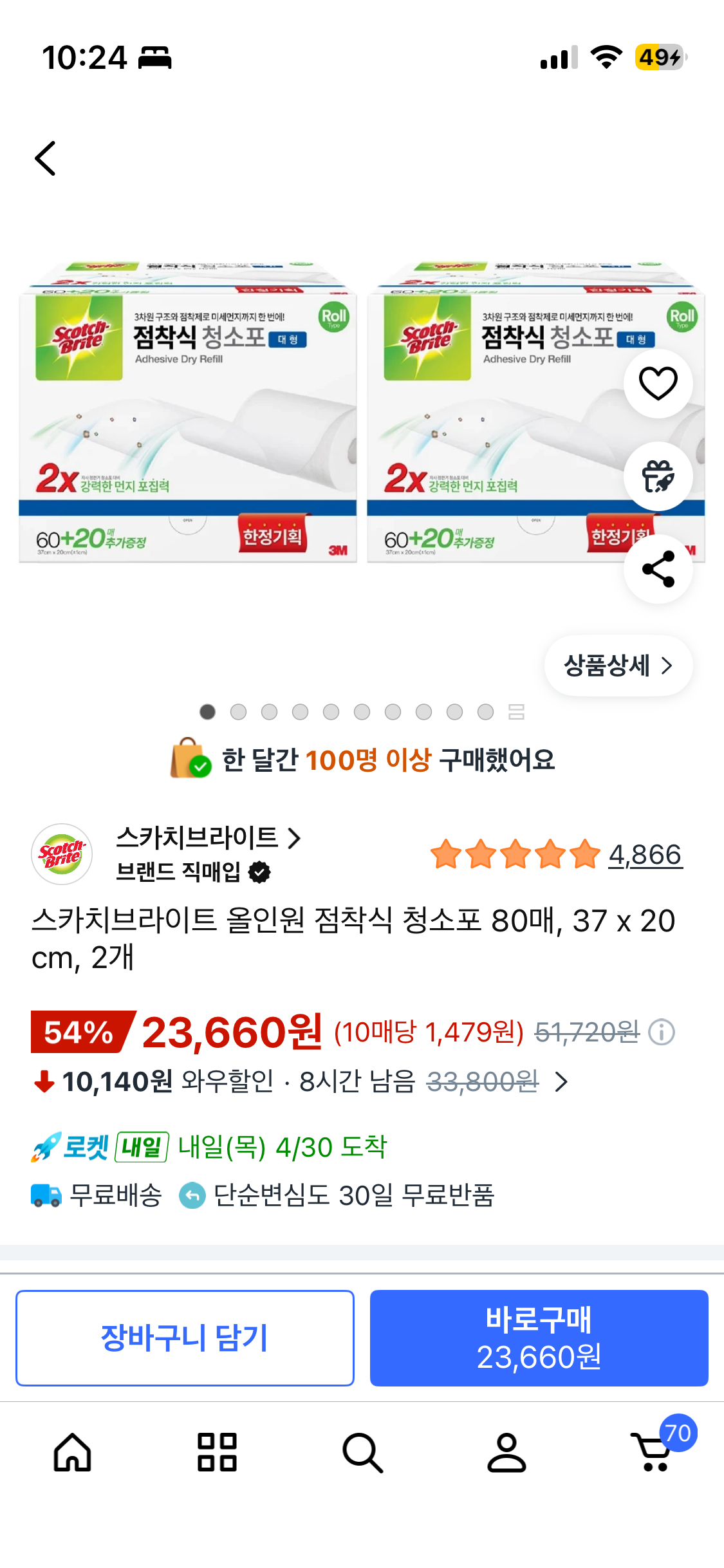Open search from the bottom navigation
724x1568 pixels.
tap(362, 1453)
